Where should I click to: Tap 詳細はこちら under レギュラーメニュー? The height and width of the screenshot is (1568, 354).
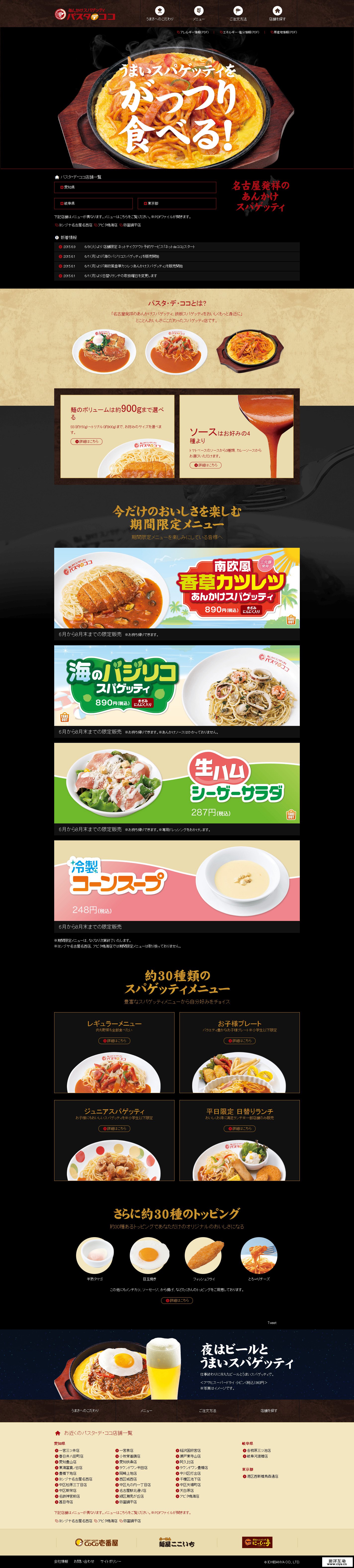click(x=114, y=1041)
